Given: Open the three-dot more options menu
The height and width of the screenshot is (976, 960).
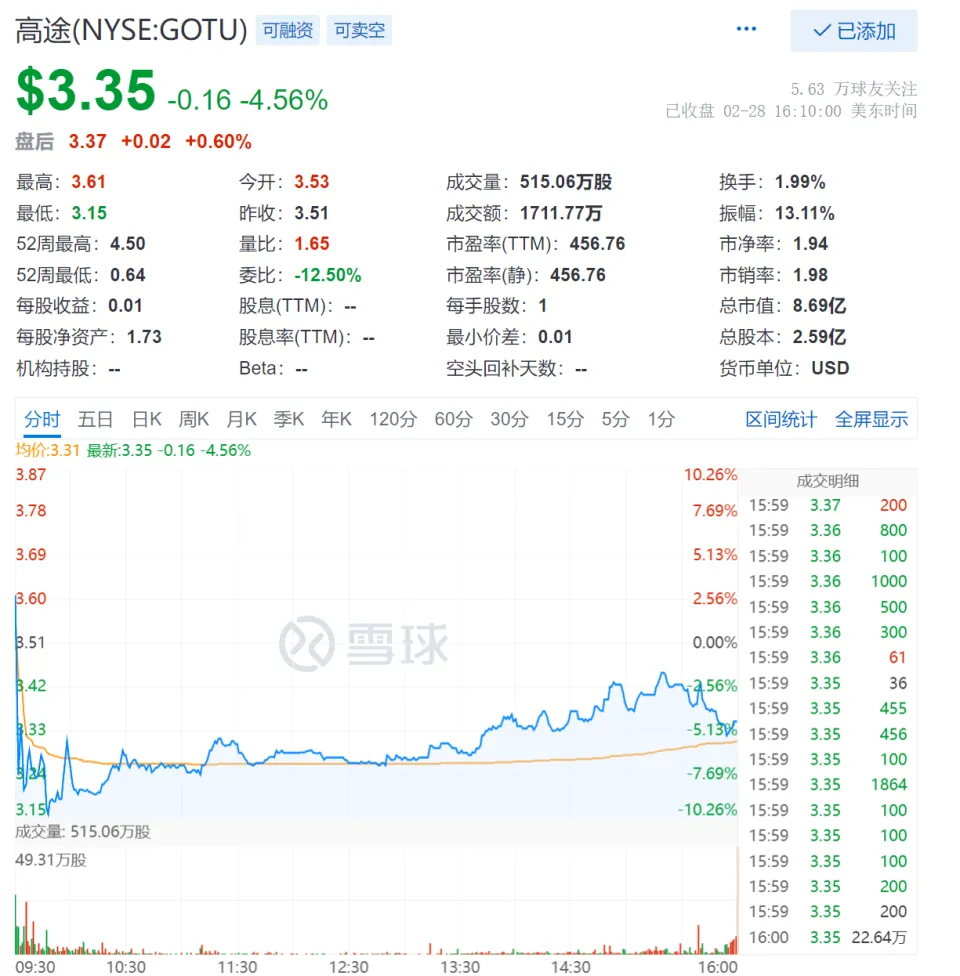Looking at the screenshot, I should [x=746, y=30].
